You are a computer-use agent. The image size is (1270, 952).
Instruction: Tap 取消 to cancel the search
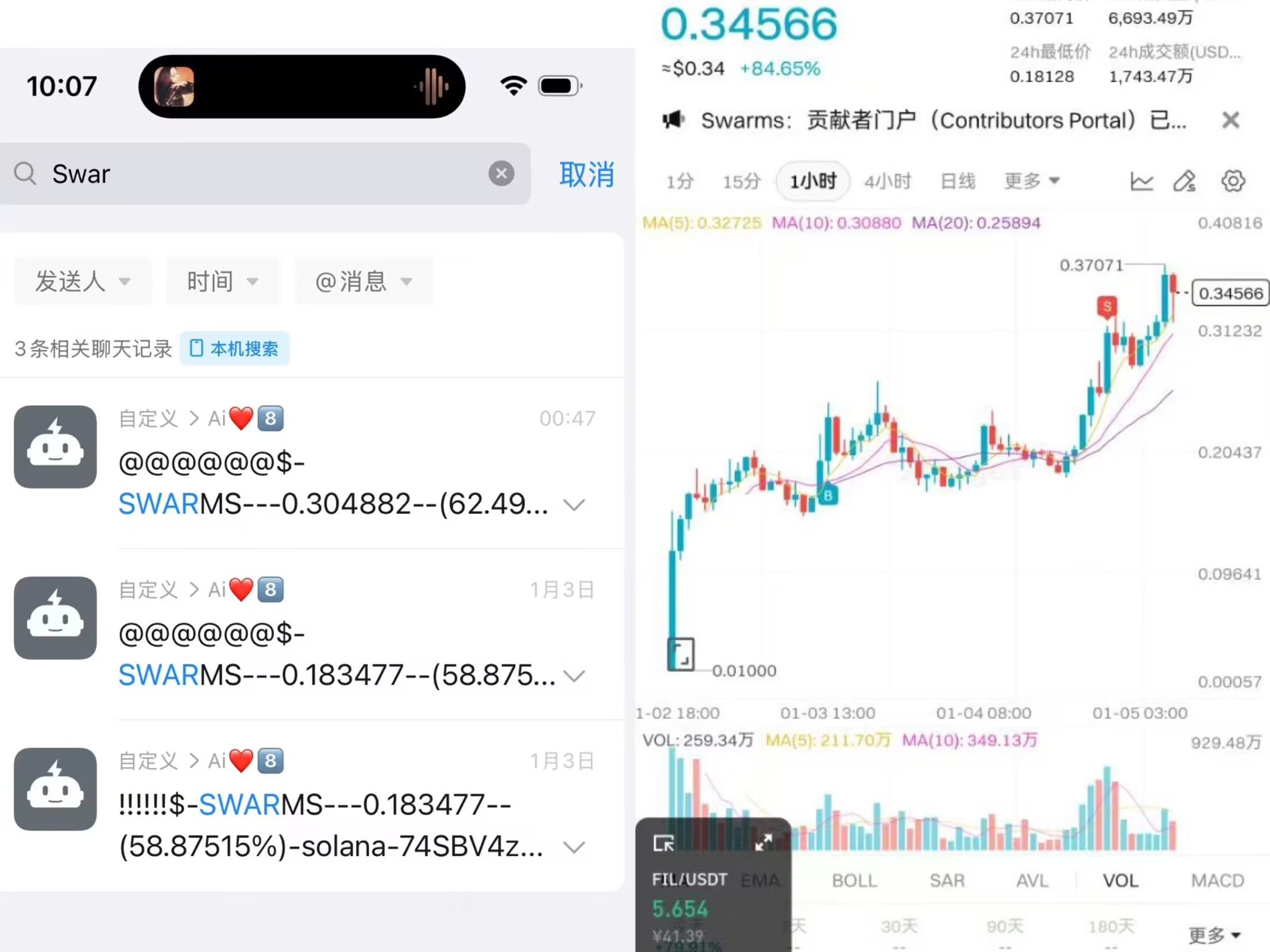pyautogui.click(x=586, y=175)
